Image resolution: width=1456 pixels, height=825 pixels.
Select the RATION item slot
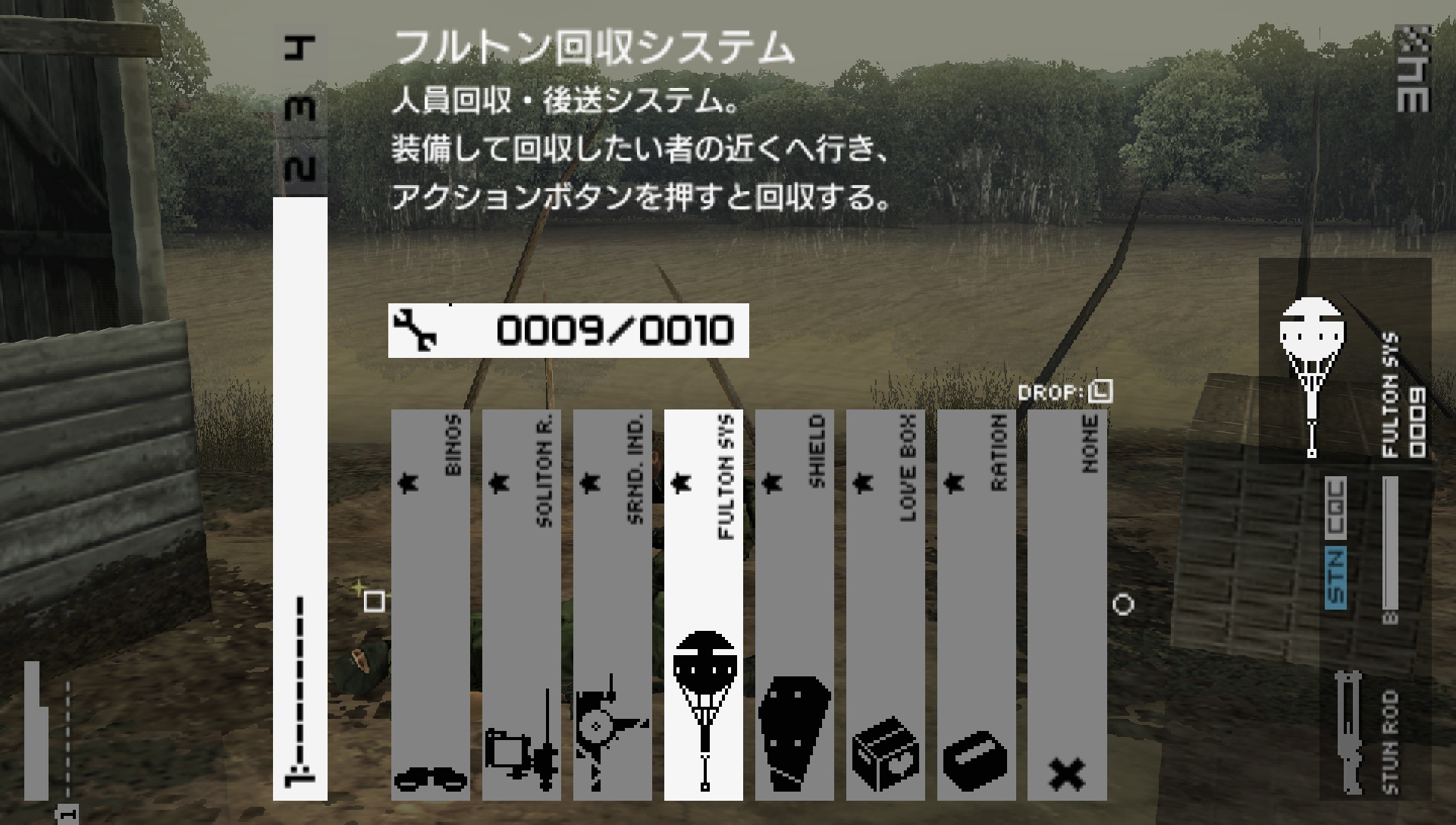(976, 604)
